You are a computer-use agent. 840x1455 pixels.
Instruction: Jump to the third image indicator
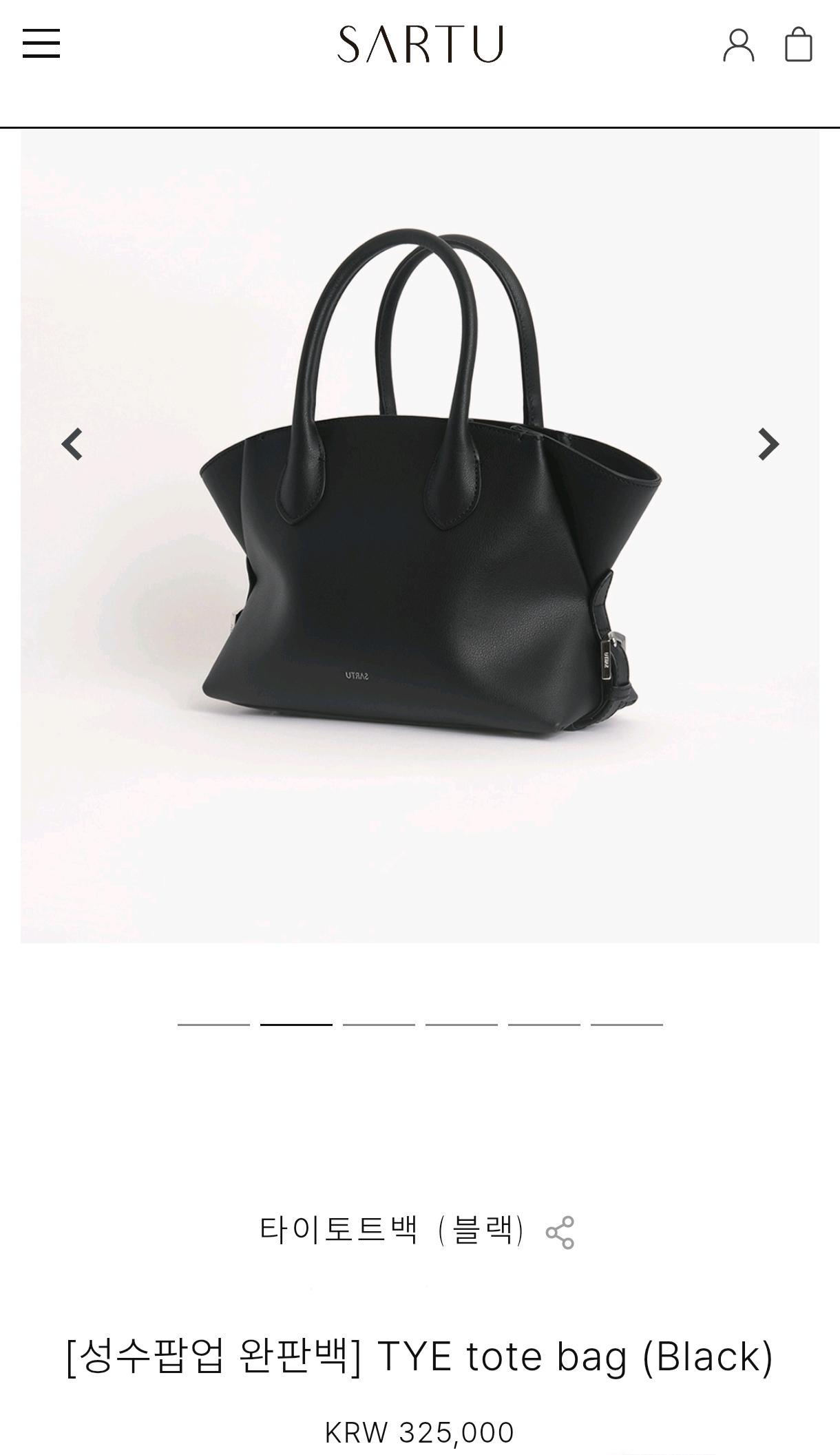click(x=379, y=1025)
